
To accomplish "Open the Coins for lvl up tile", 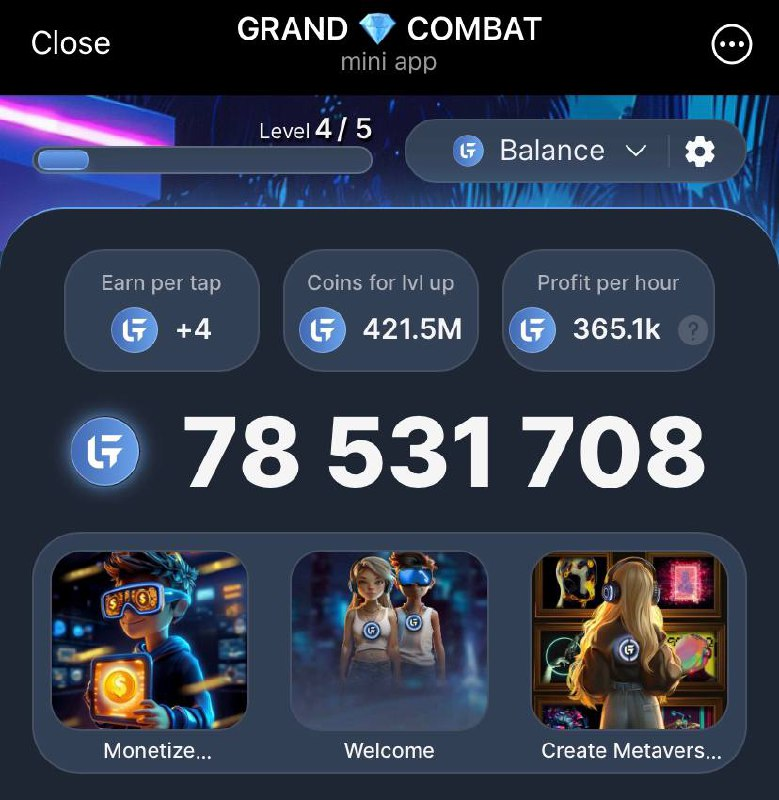I will 380,310.
